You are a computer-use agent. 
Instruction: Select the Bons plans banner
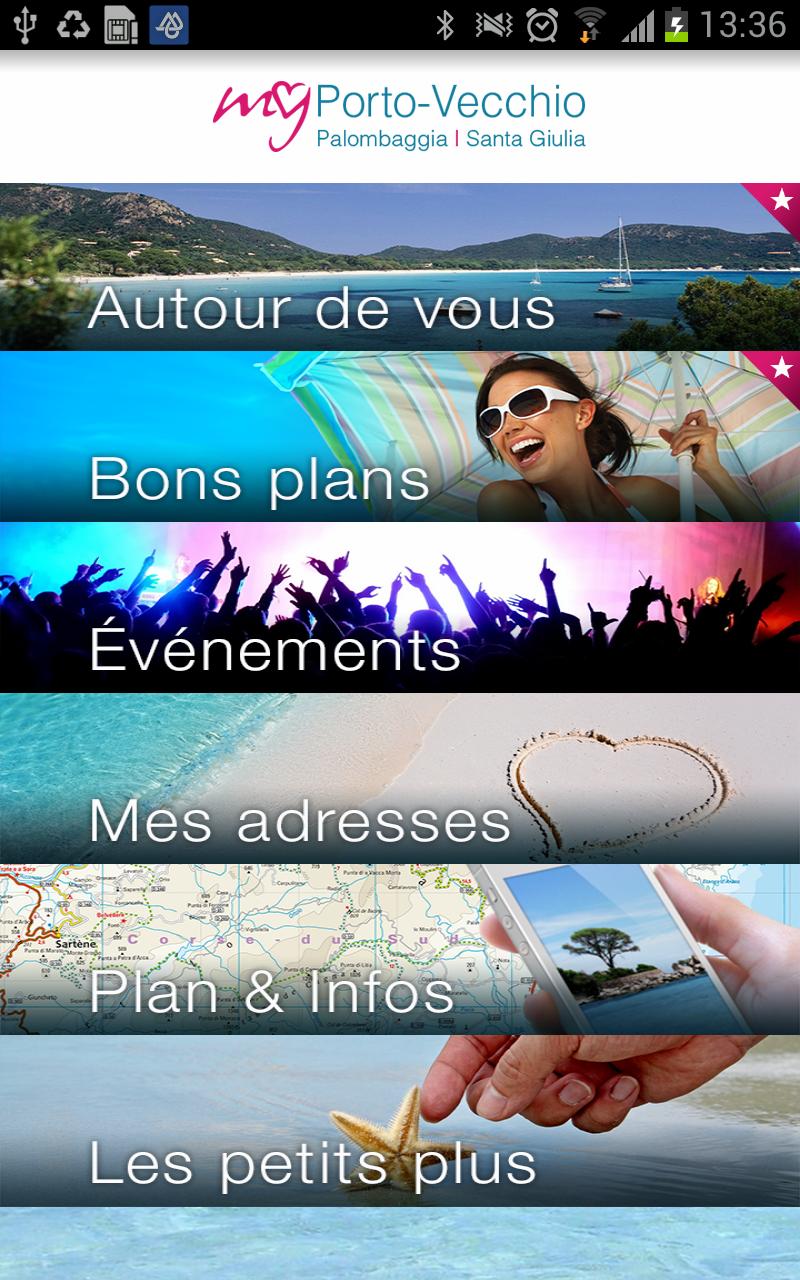pos(400,437)
